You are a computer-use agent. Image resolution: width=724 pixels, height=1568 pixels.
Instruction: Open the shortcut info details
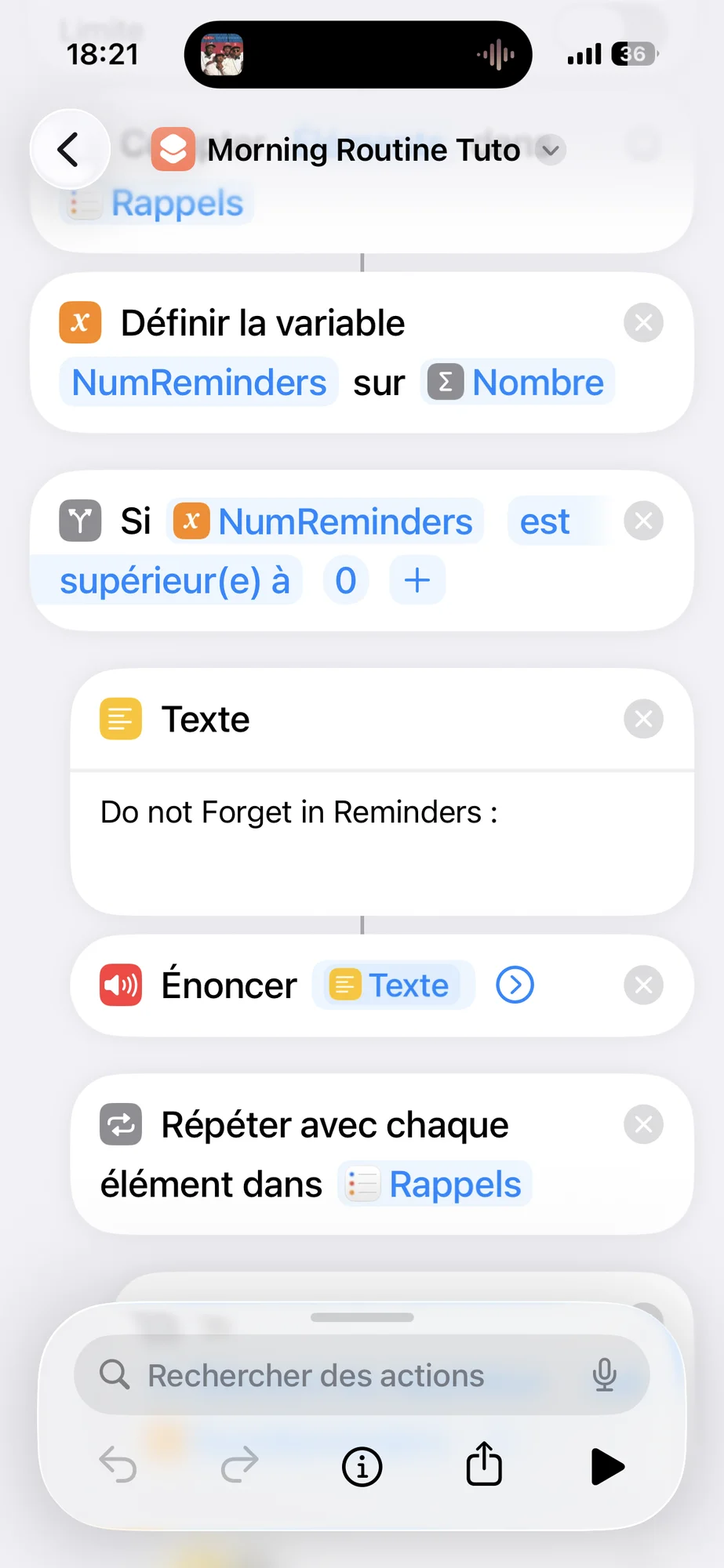coord(362,1466)
